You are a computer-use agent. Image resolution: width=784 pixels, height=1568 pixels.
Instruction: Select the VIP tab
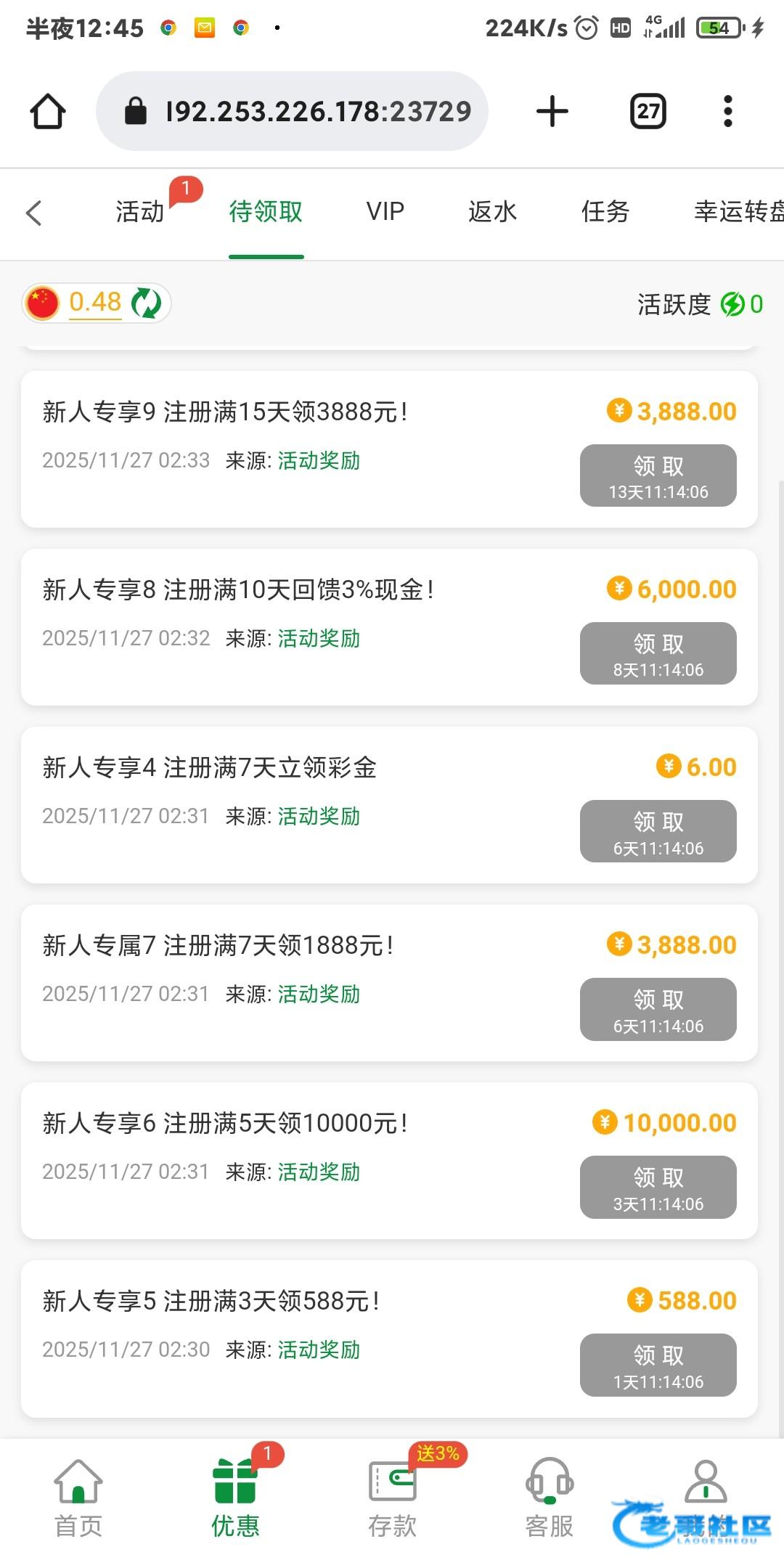pyautogui.click(x=385, y=212)
